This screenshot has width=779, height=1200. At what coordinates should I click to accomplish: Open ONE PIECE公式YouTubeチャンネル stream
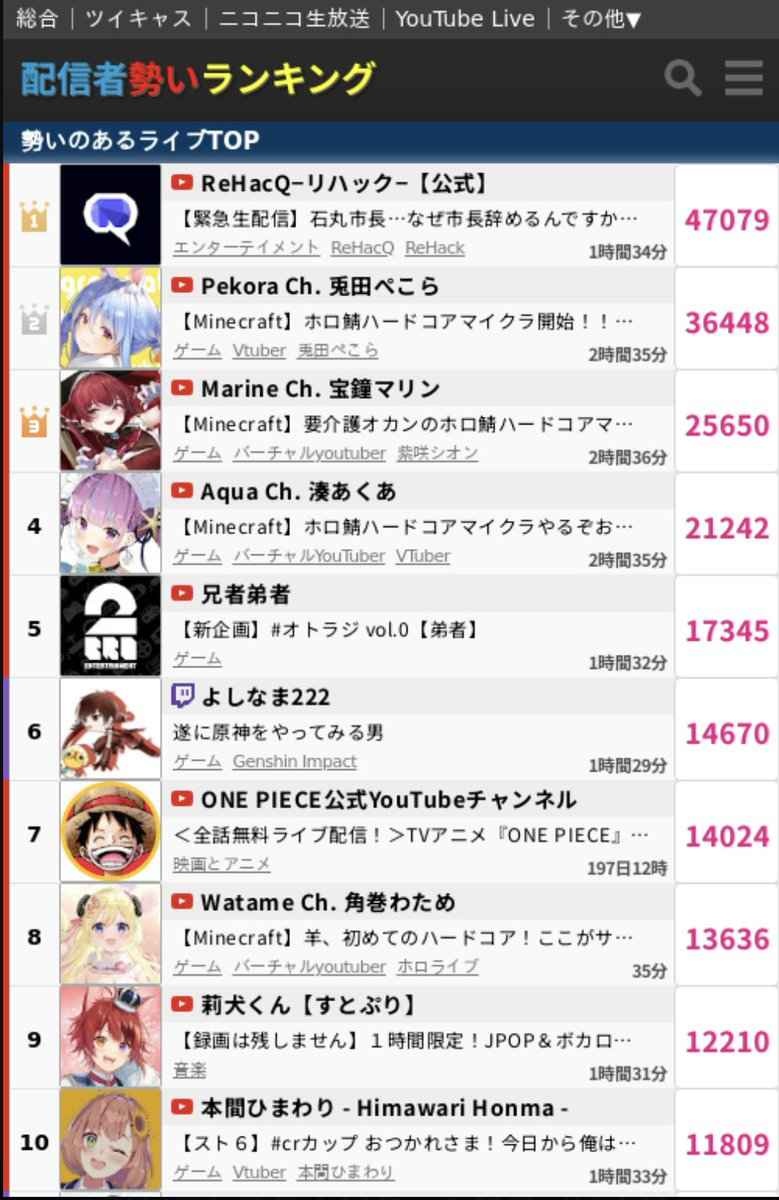point(388,799)
